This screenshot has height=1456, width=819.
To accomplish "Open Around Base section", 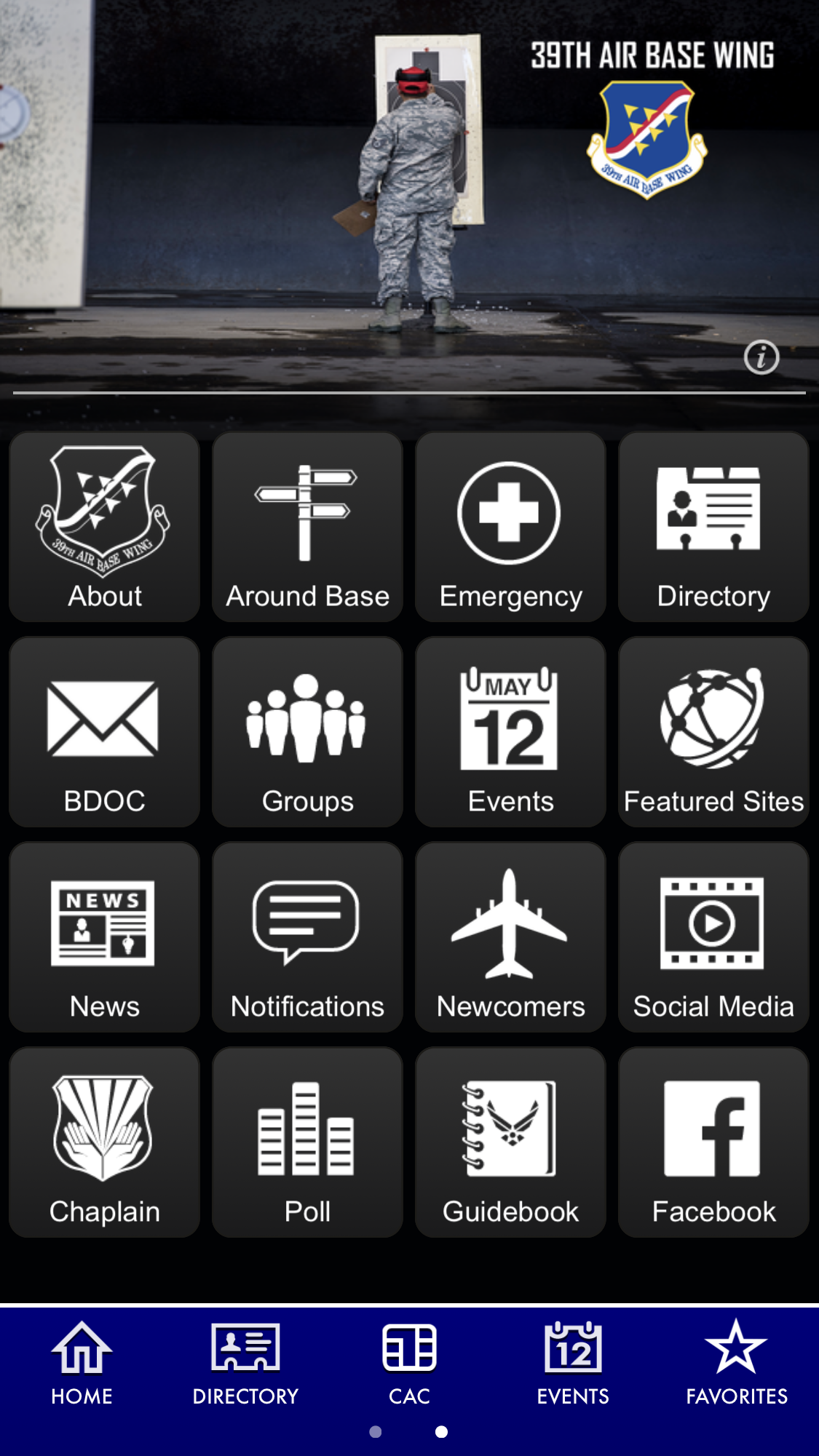I will pyautogui.click(x=307, y=528).
